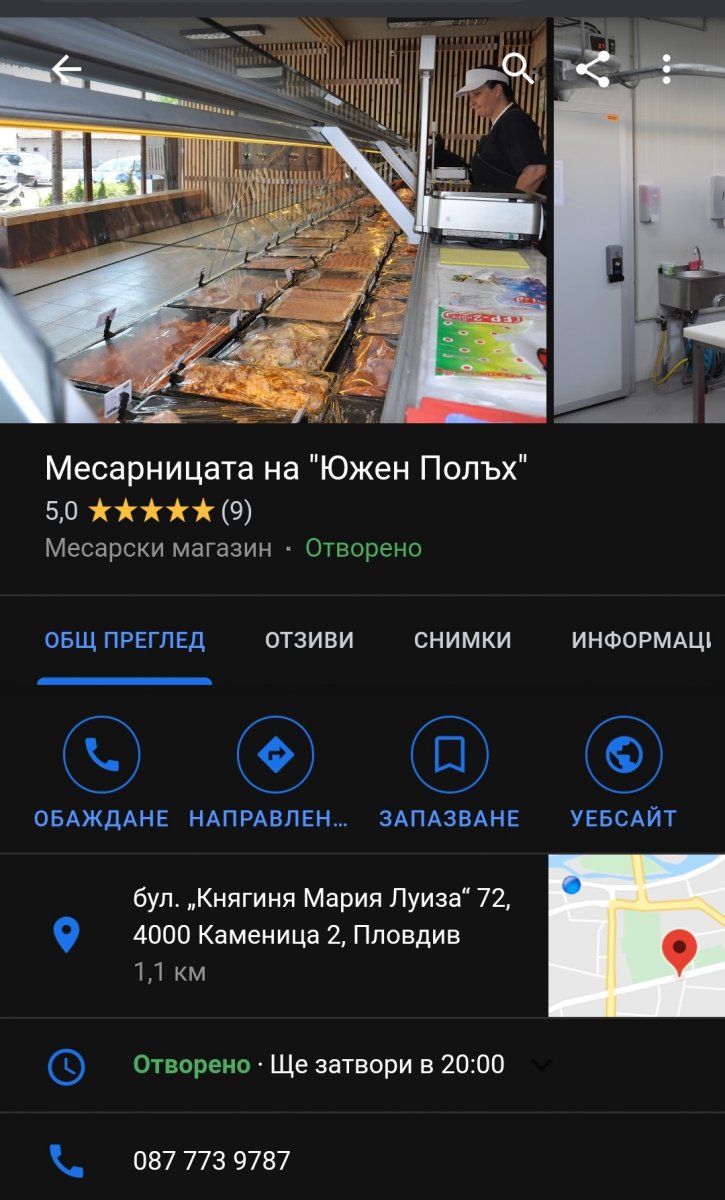Open the ИНФОРМАЦИЯ tab
Image resolution: width=725 pixels, height=1200 pixels.
pos(641,640)
